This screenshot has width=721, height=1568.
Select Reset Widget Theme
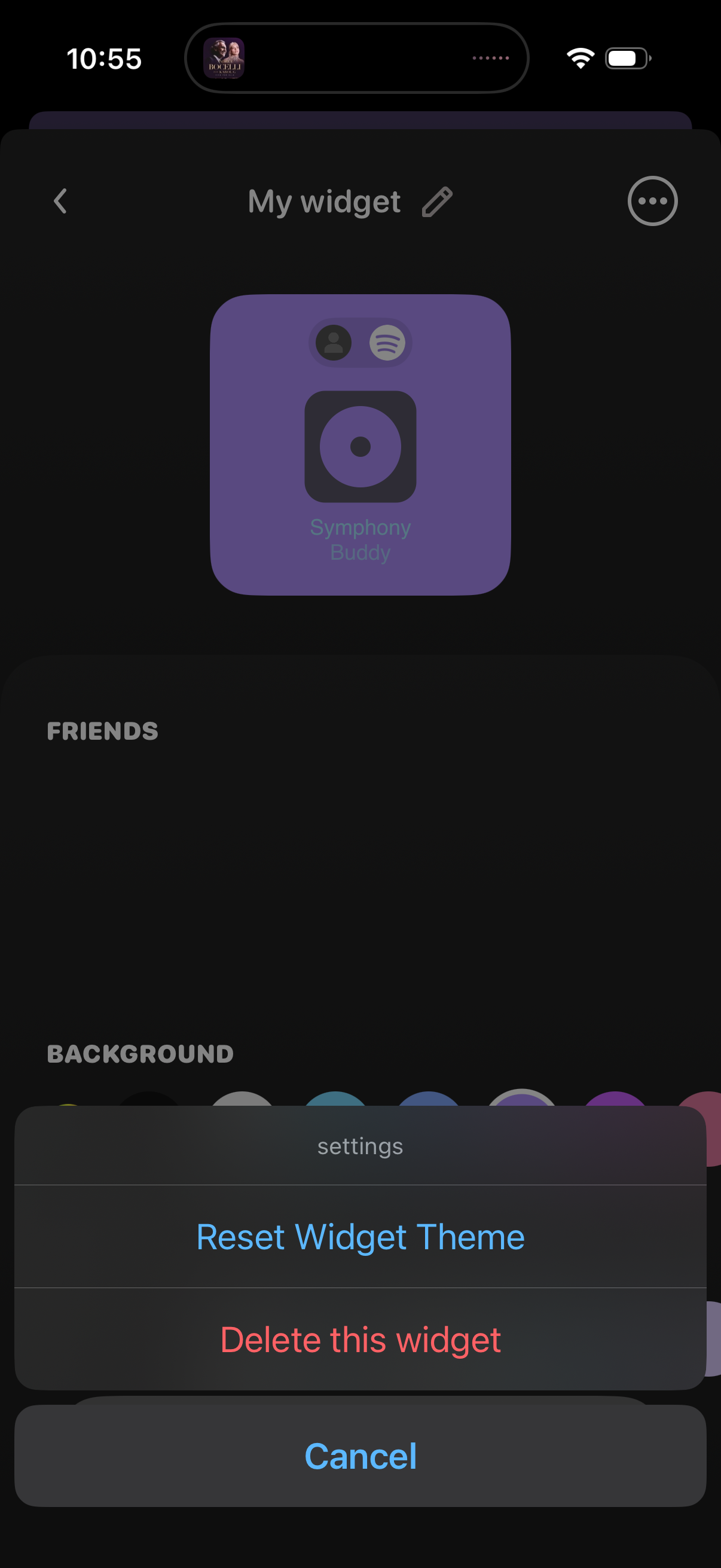click(360, 1236)
